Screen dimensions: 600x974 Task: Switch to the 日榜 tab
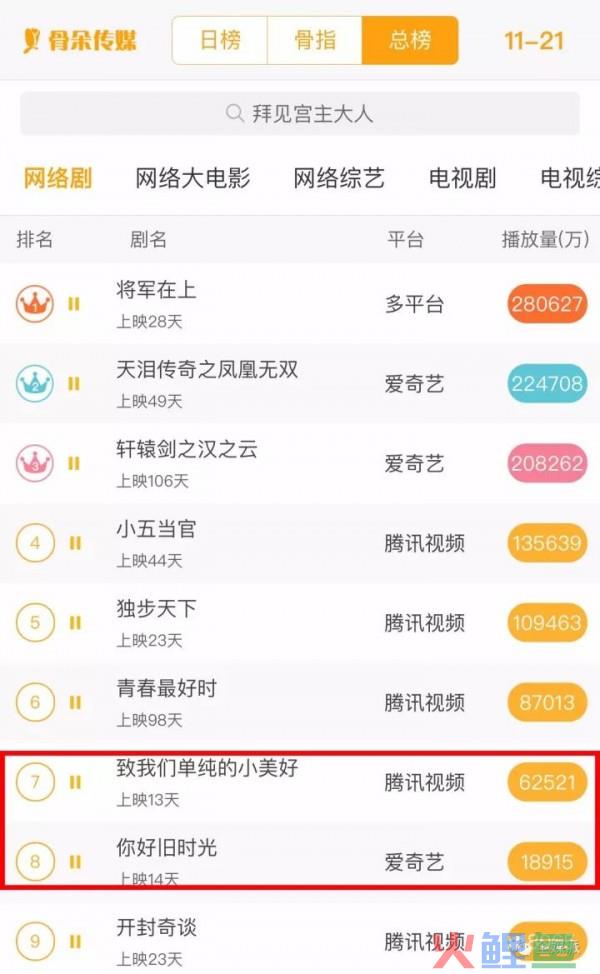point(220,41)
